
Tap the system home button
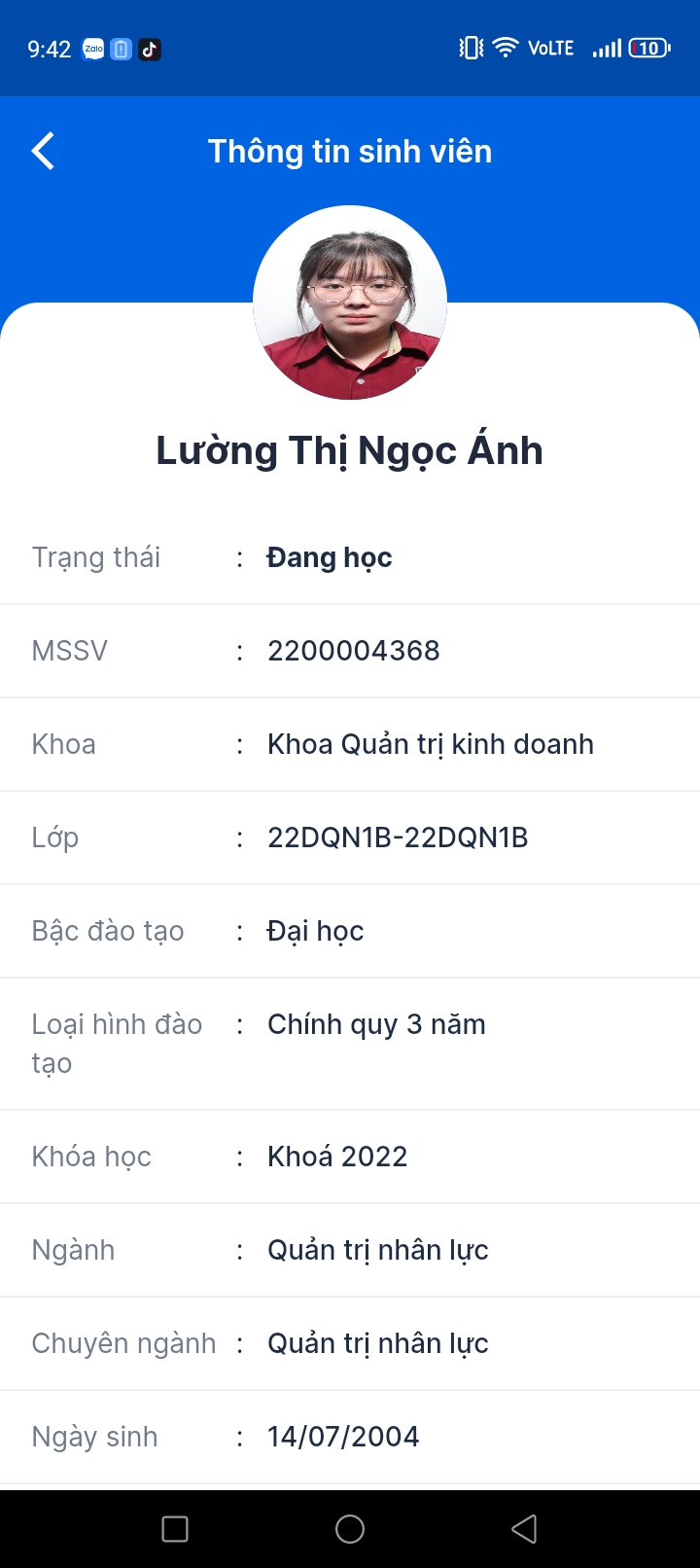(x=350, y=1529)
